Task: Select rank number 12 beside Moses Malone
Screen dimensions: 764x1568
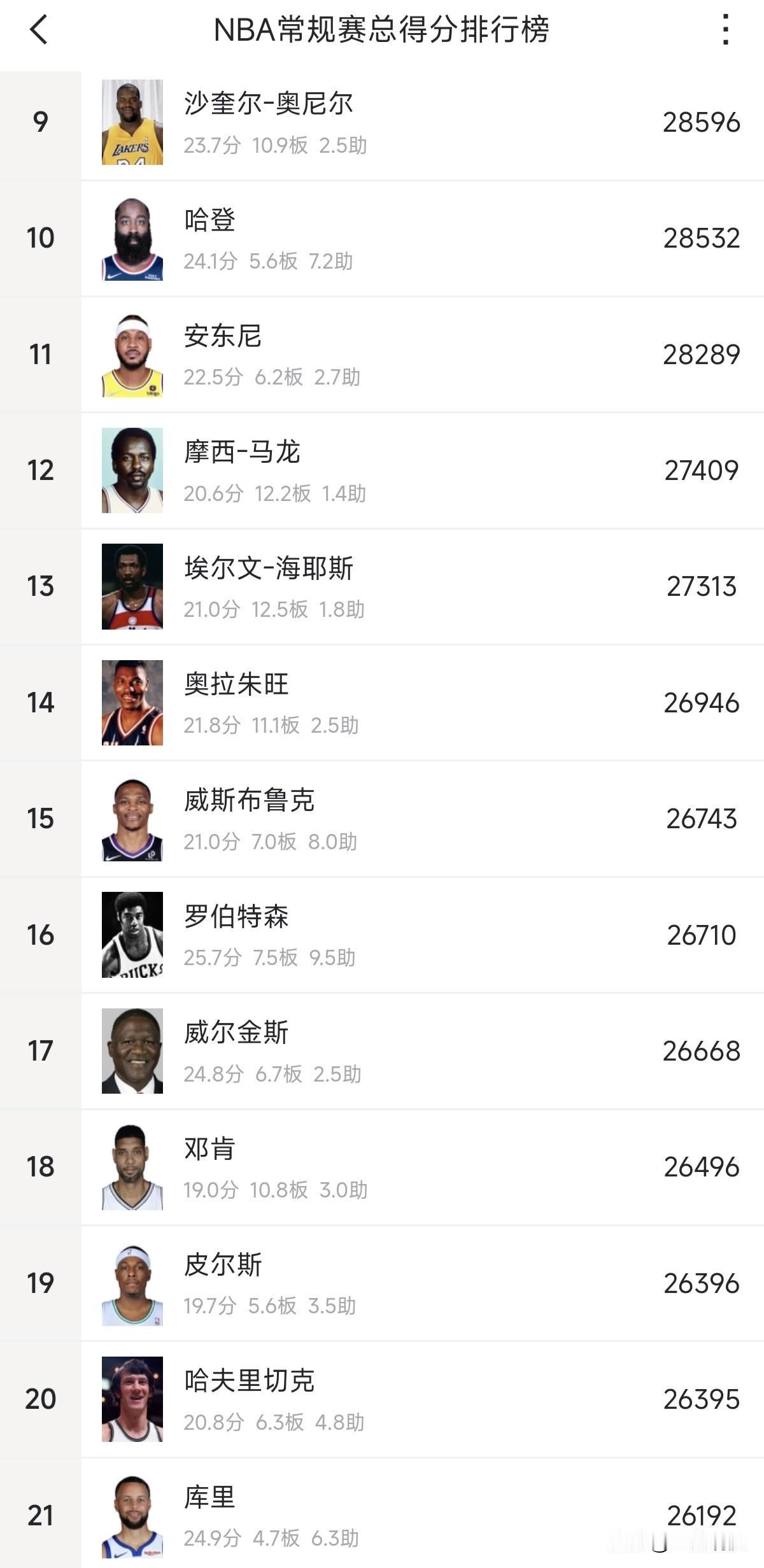Action: point(39,470)
